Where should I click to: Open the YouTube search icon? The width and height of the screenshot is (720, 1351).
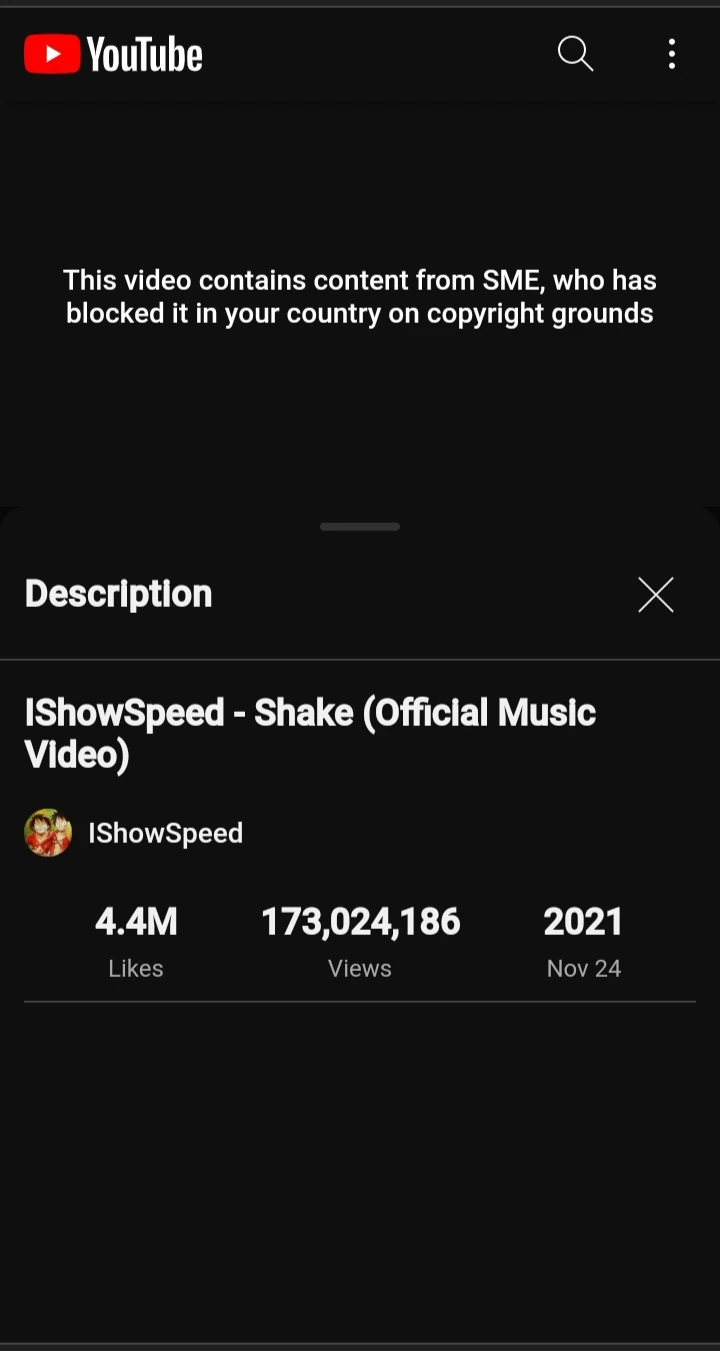click(x=575, y=54)
